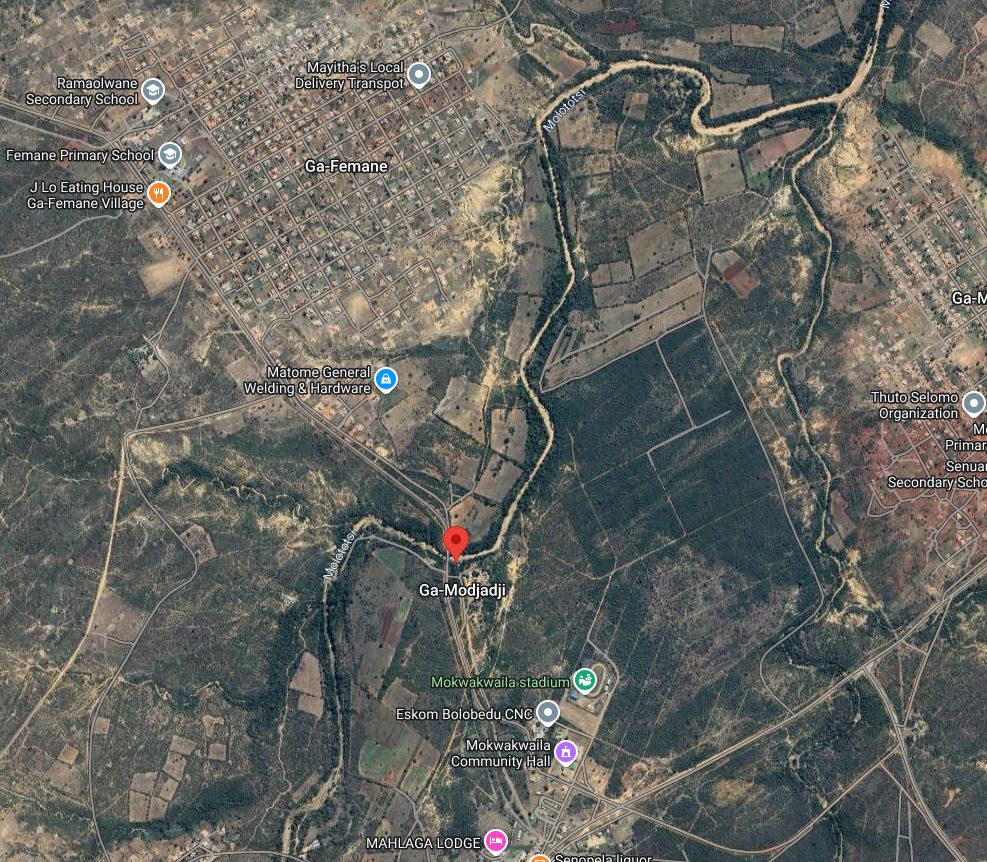Open Thuto Selomo Organization marker
The width and height of the screenshot is (987, 862).
click(x=974, y=404)
